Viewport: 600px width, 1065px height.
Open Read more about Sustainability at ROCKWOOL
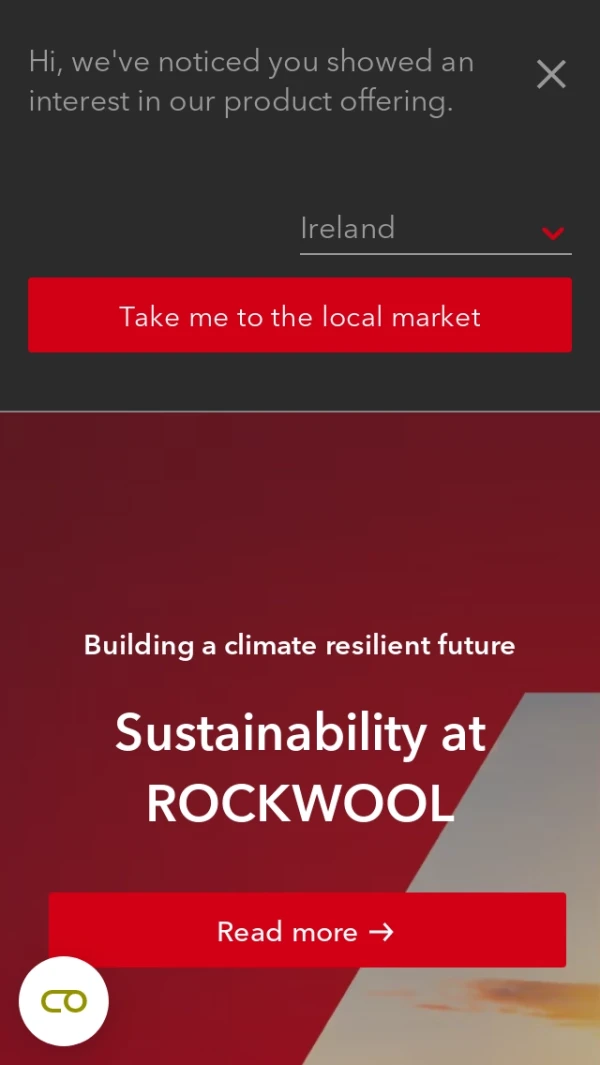click(307, 931)
